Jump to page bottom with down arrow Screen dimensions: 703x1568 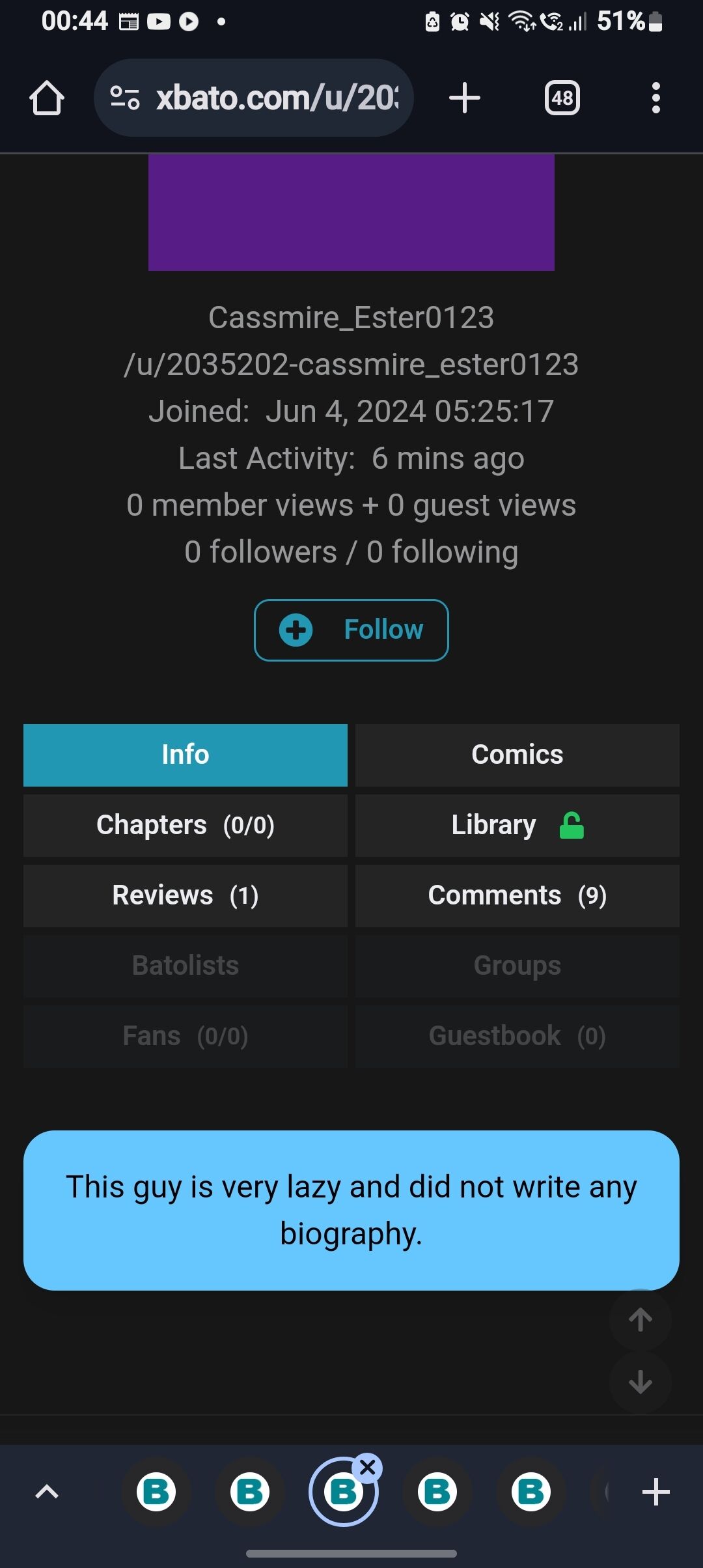(641, 1382)
